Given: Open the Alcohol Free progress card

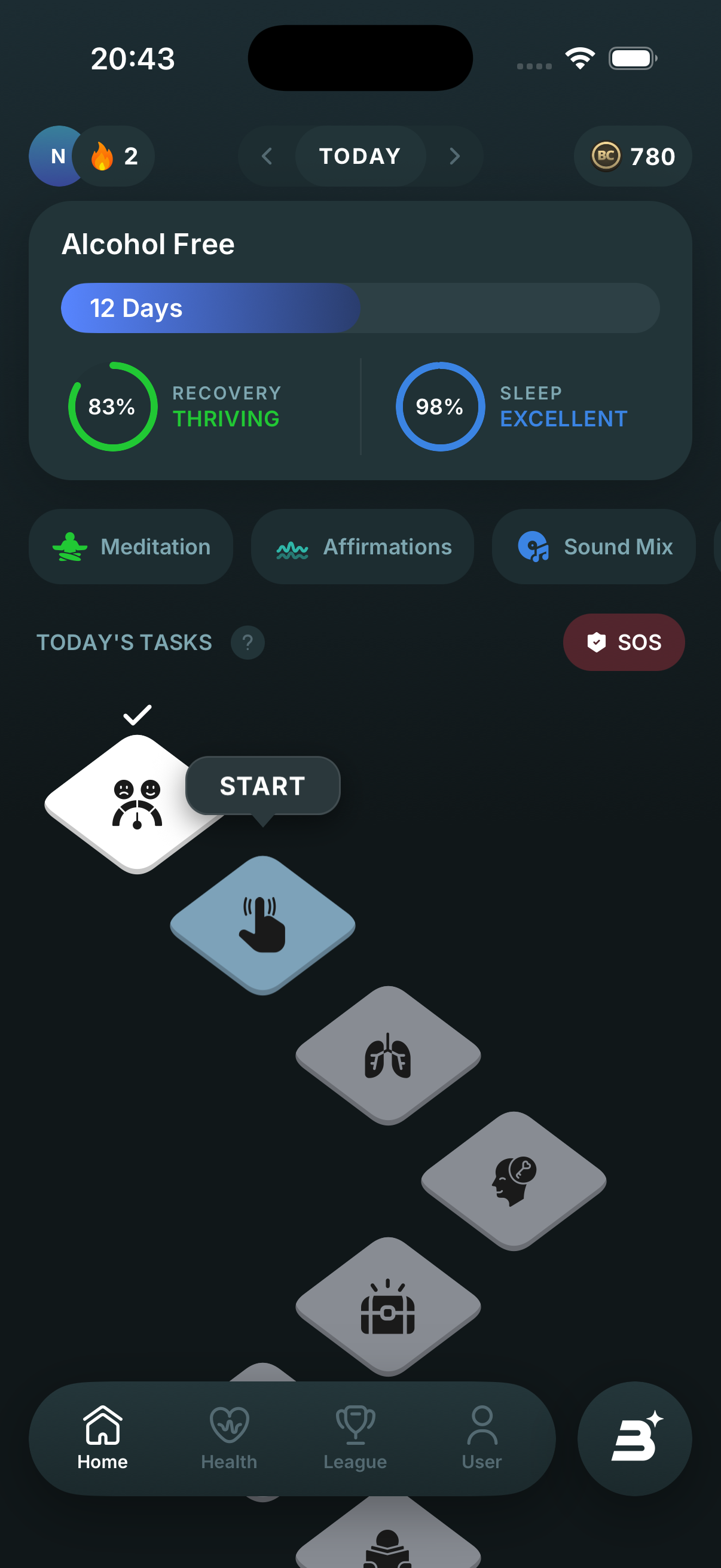Looking at the screenshot, I should click(x=360, y=340).
